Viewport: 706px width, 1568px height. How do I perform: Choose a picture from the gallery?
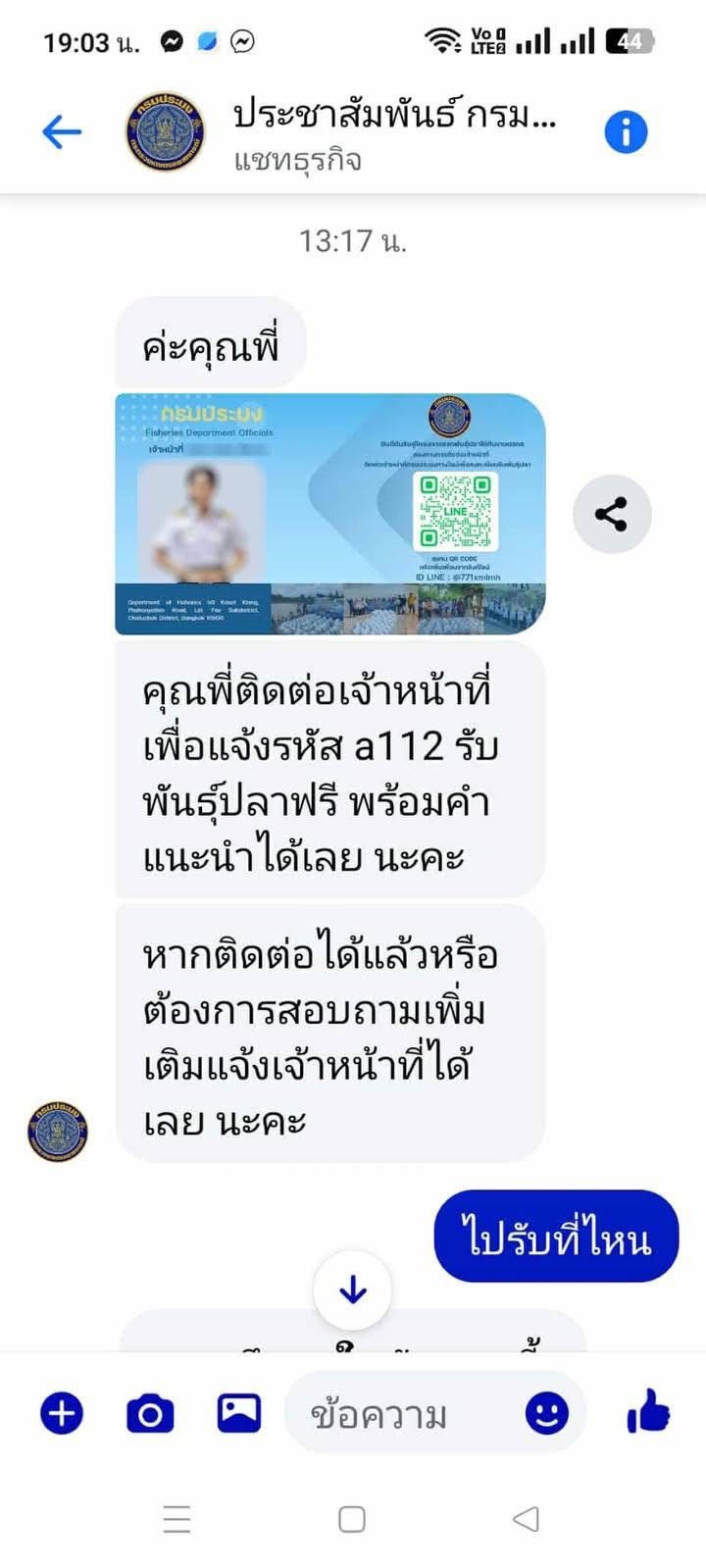(238, 1413)
